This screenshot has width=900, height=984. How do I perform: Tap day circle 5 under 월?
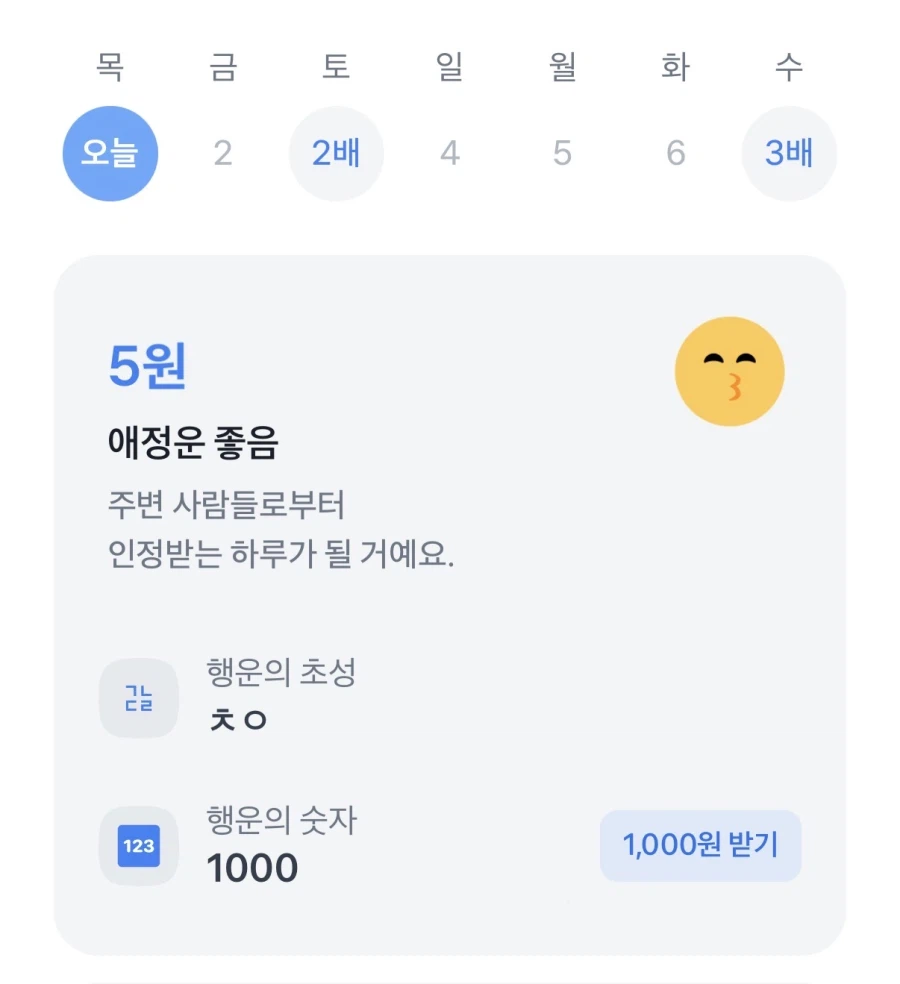click(x=563, y=153)
